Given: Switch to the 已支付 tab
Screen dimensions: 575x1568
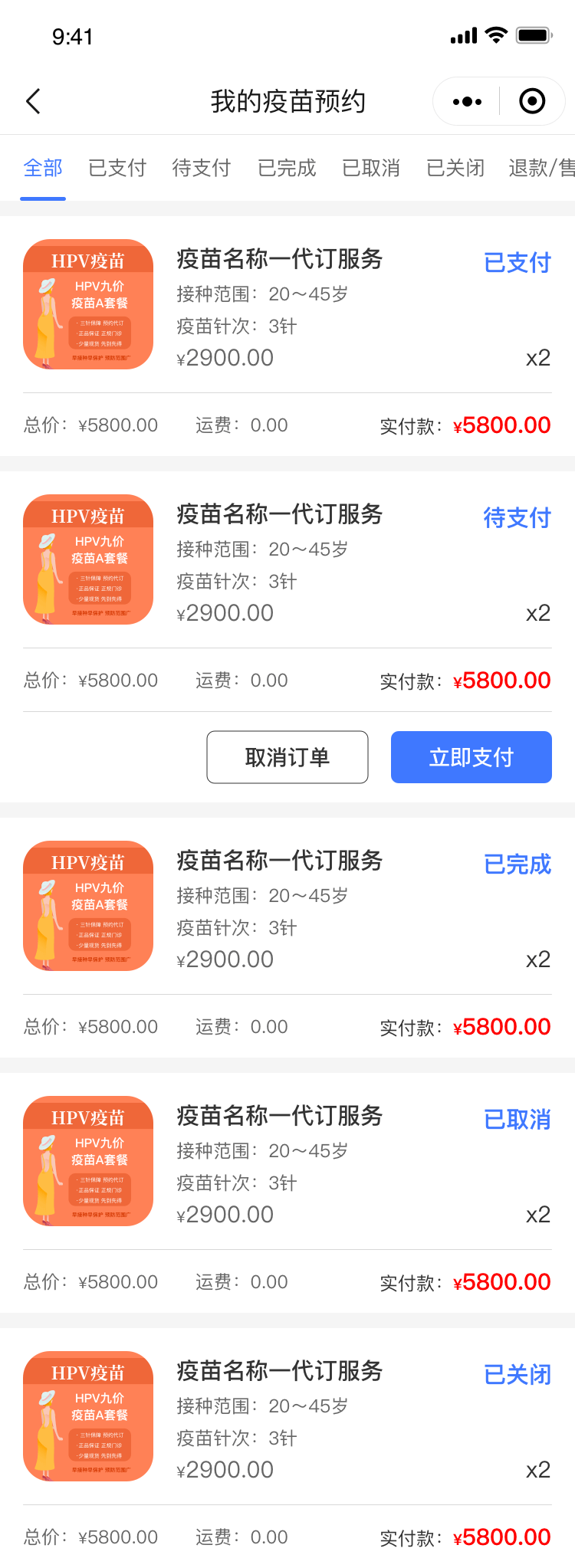Looking at the screenshot, I should tap(117, 168).
